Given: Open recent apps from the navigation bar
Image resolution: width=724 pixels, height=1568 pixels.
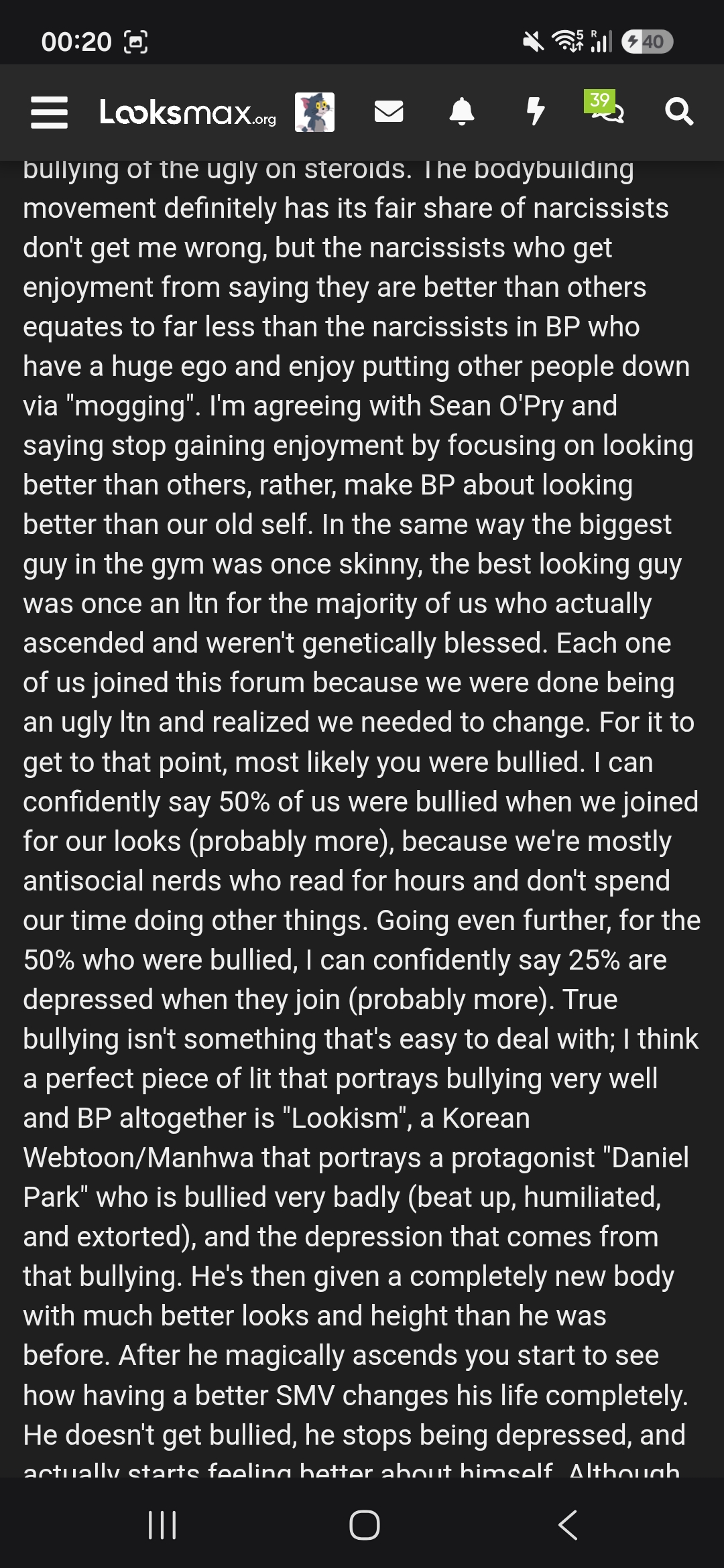Looking at the screenshot, I should click(x=162, y=1524).
